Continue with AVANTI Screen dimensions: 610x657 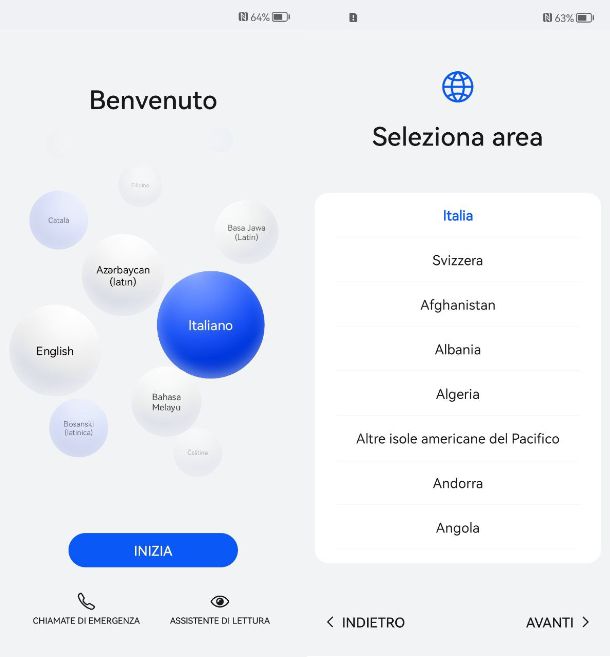[557, 622]
